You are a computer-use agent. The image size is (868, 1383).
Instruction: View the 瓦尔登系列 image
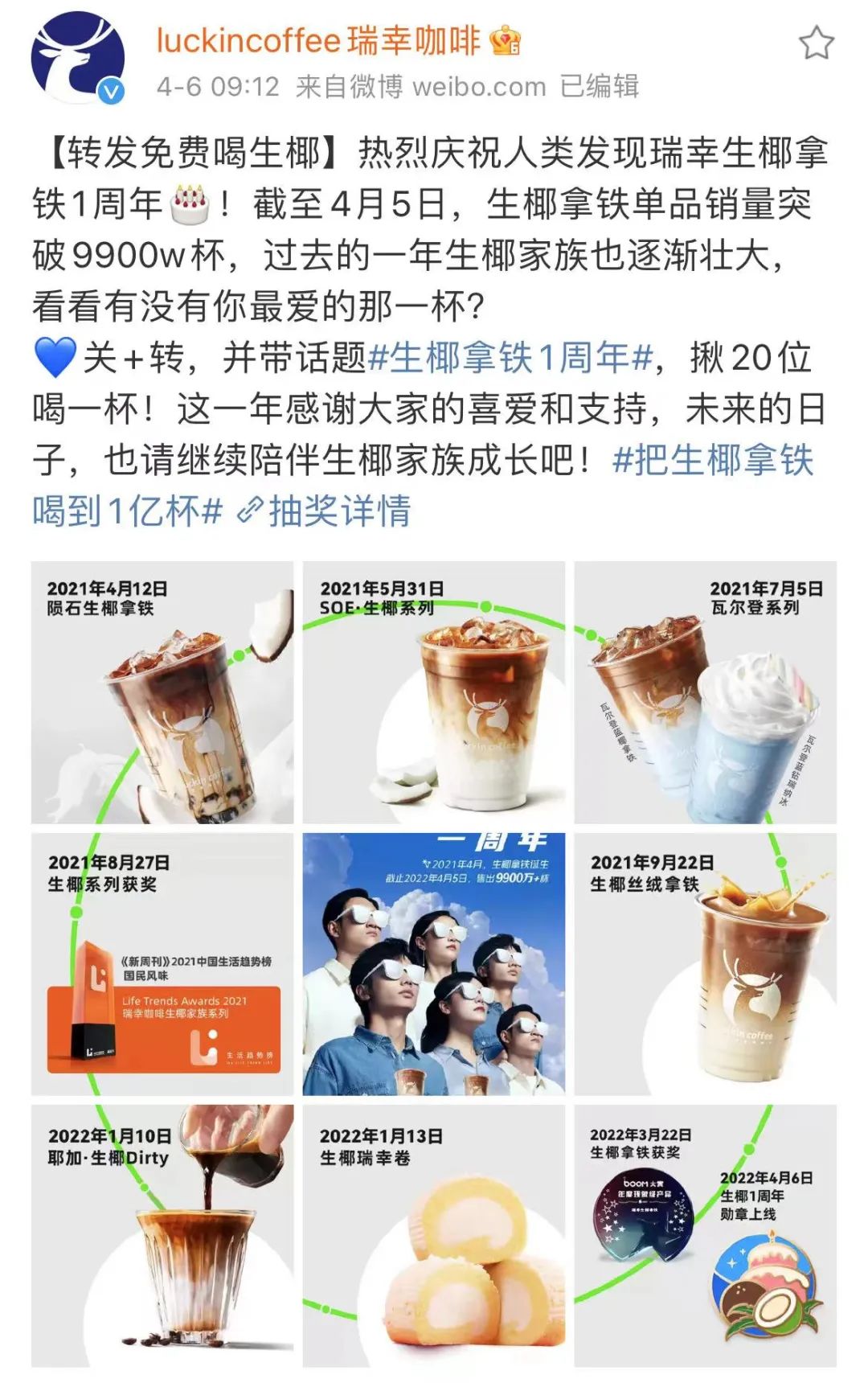click(705, 692)
